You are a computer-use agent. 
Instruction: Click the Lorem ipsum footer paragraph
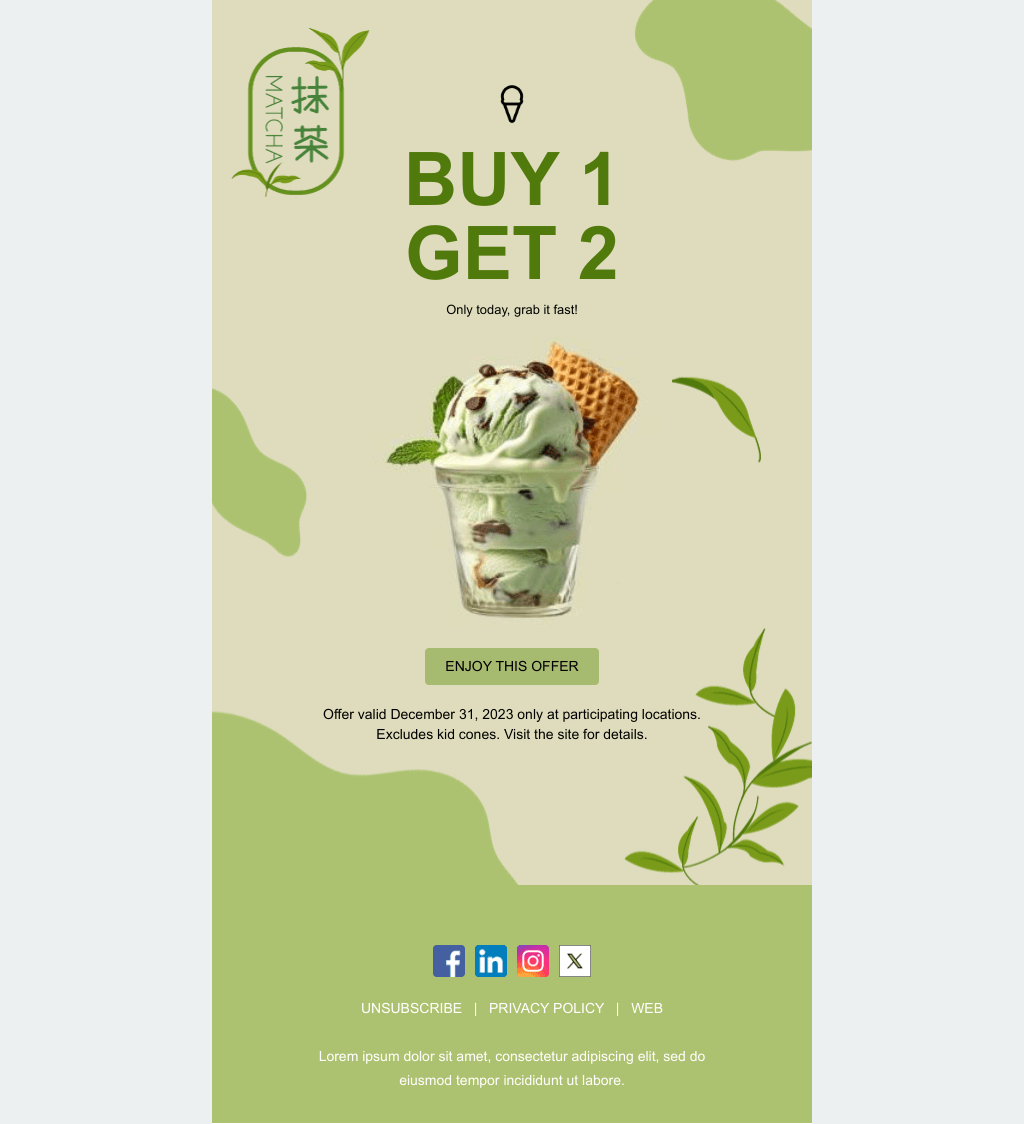click(511, 1067)
